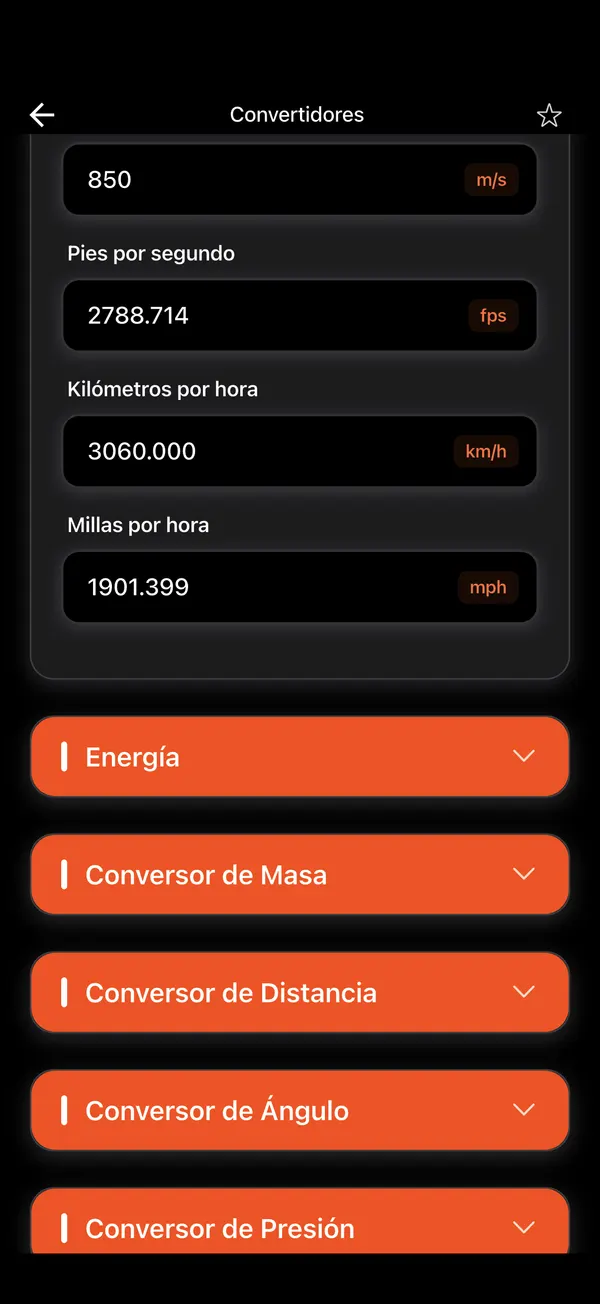Image resolution: width=600 pixels, height=1304 pixels.
Task: Select the Kilómetros por hora input
Action: click(x=300, y=451)
